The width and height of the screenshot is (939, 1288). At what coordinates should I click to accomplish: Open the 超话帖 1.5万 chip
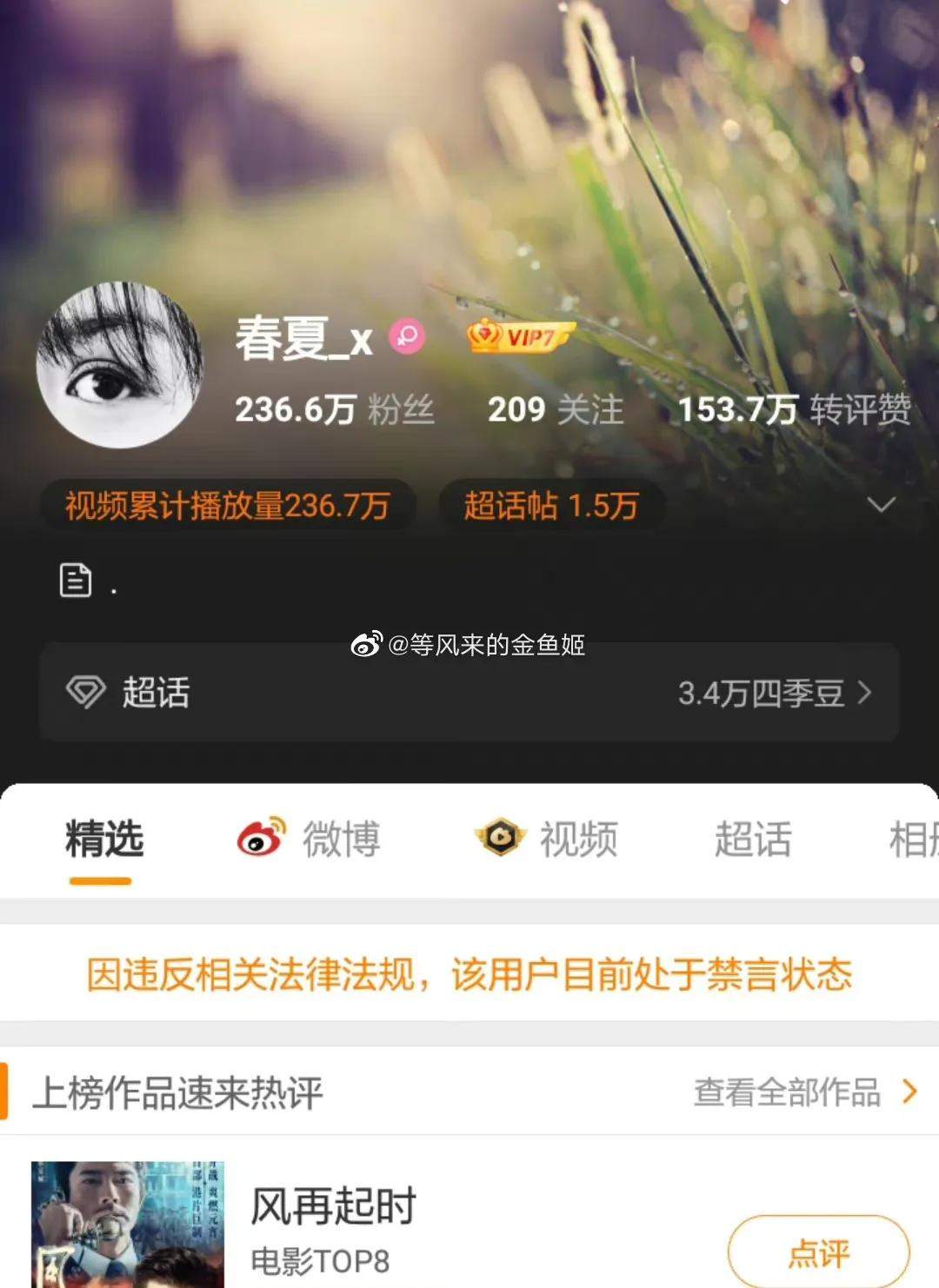coord(551,505)
